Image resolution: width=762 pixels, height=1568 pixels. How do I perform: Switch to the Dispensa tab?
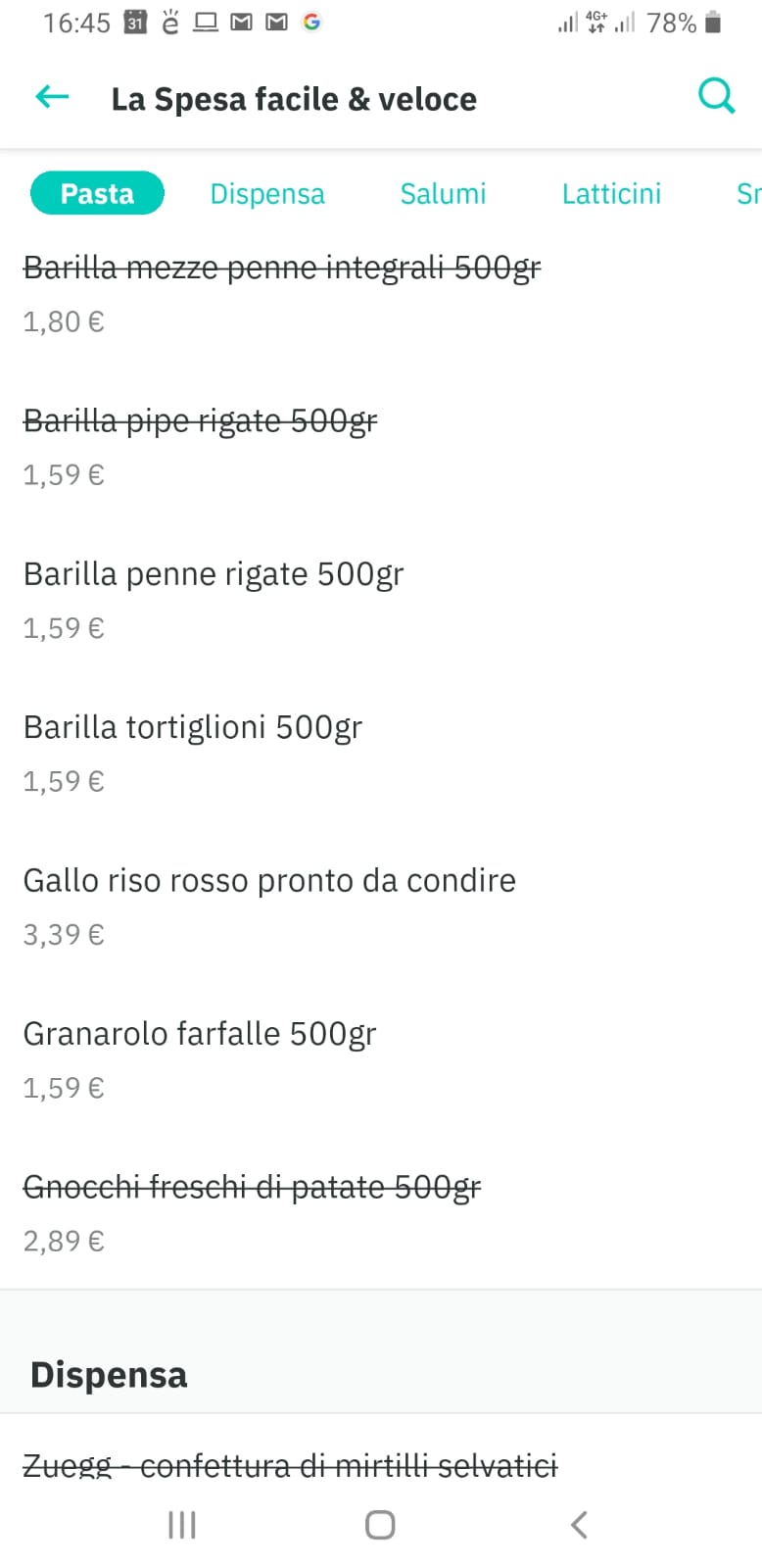pyautogui.click(x=267, y=194)
